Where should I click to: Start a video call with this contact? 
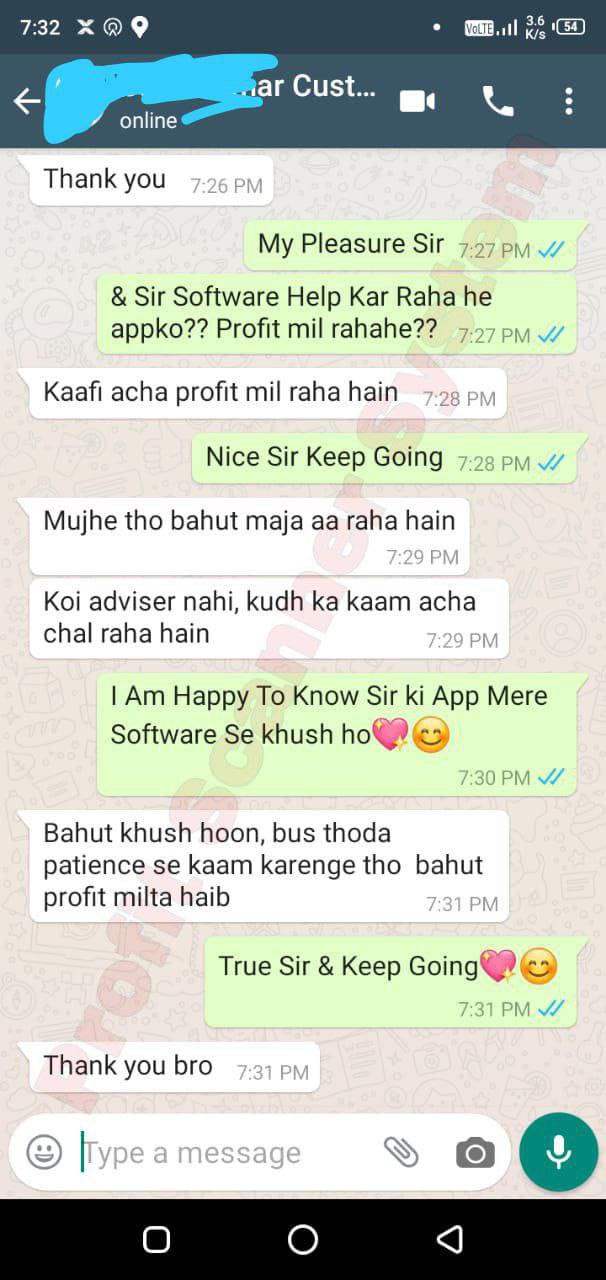point(417,101)
